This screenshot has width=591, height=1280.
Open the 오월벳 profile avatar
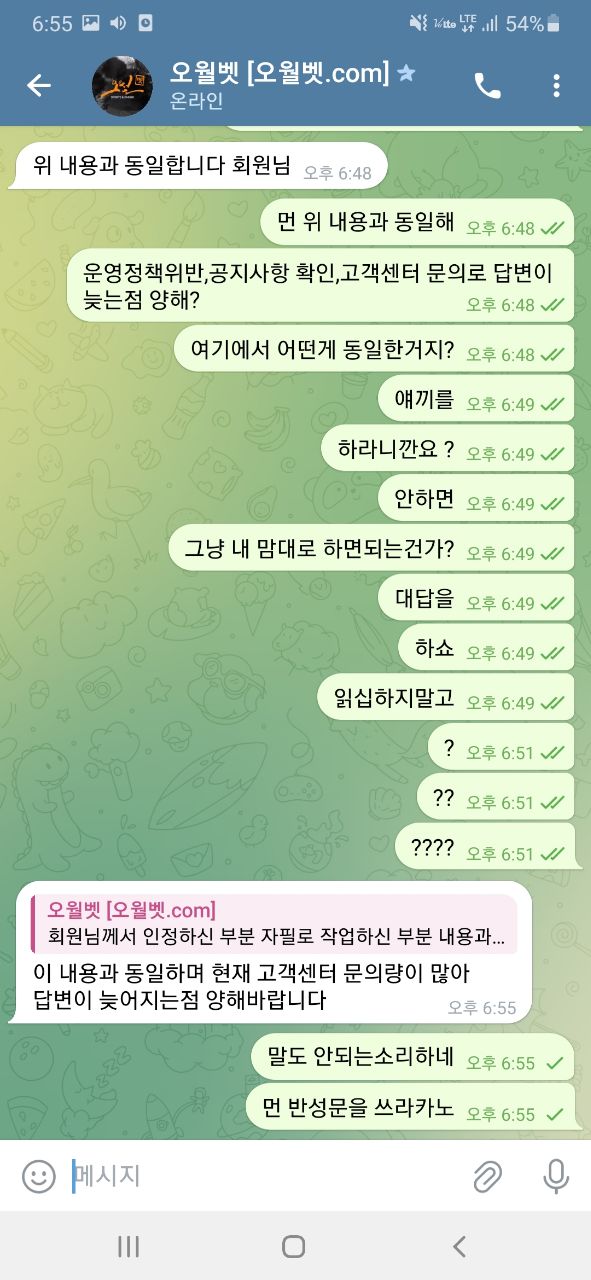pos(122,86)
